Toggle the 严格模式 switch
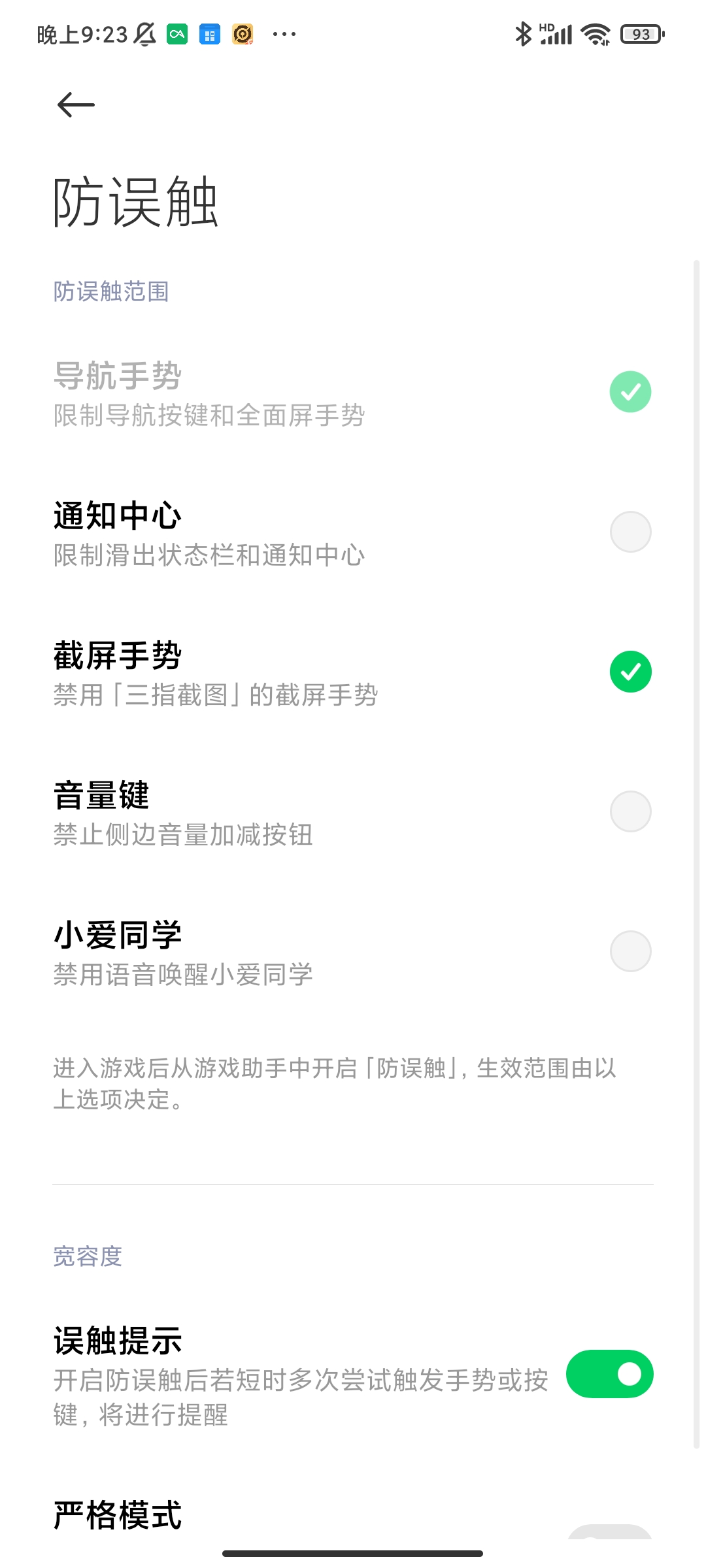 609,1532
